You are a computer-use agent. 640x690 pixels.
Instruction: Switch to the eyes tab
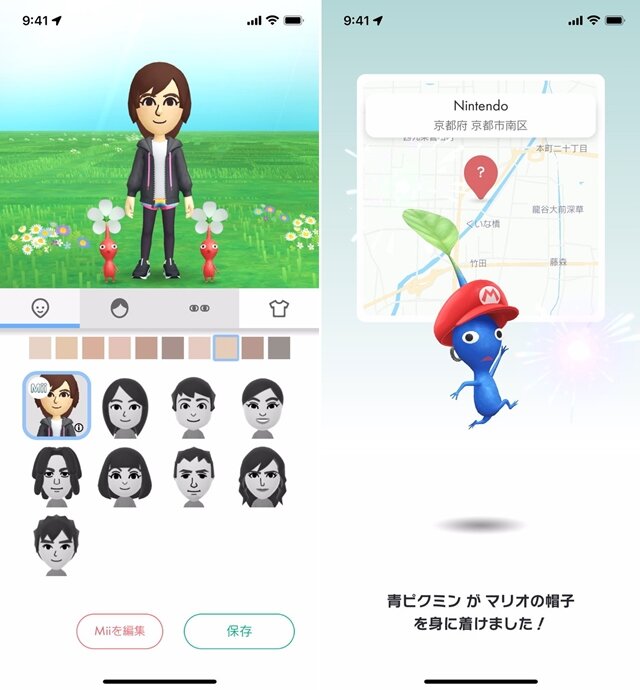click(x=199, y=309)
